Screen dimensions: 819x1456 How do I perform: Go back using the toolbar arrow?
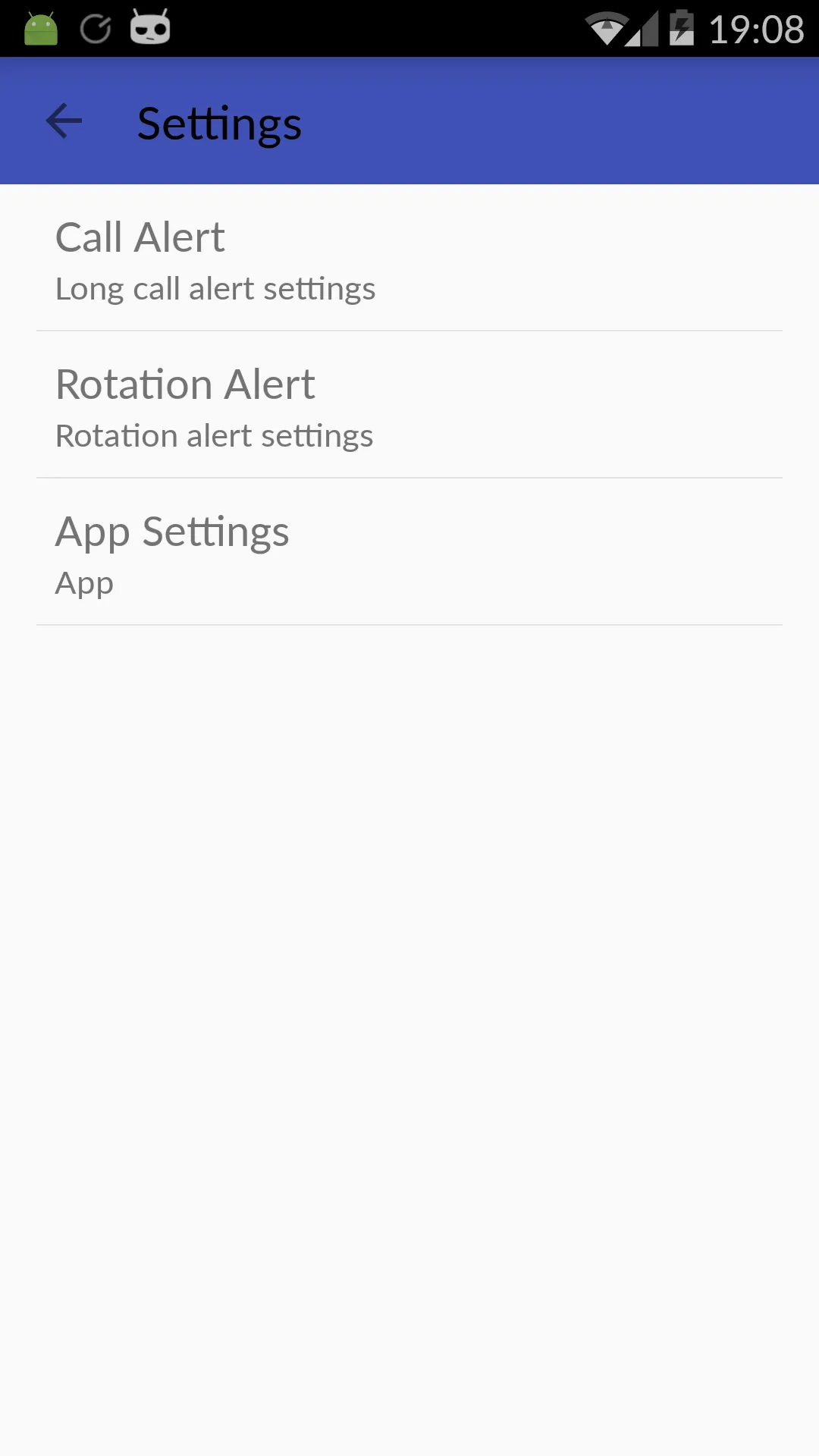point(64,121)
